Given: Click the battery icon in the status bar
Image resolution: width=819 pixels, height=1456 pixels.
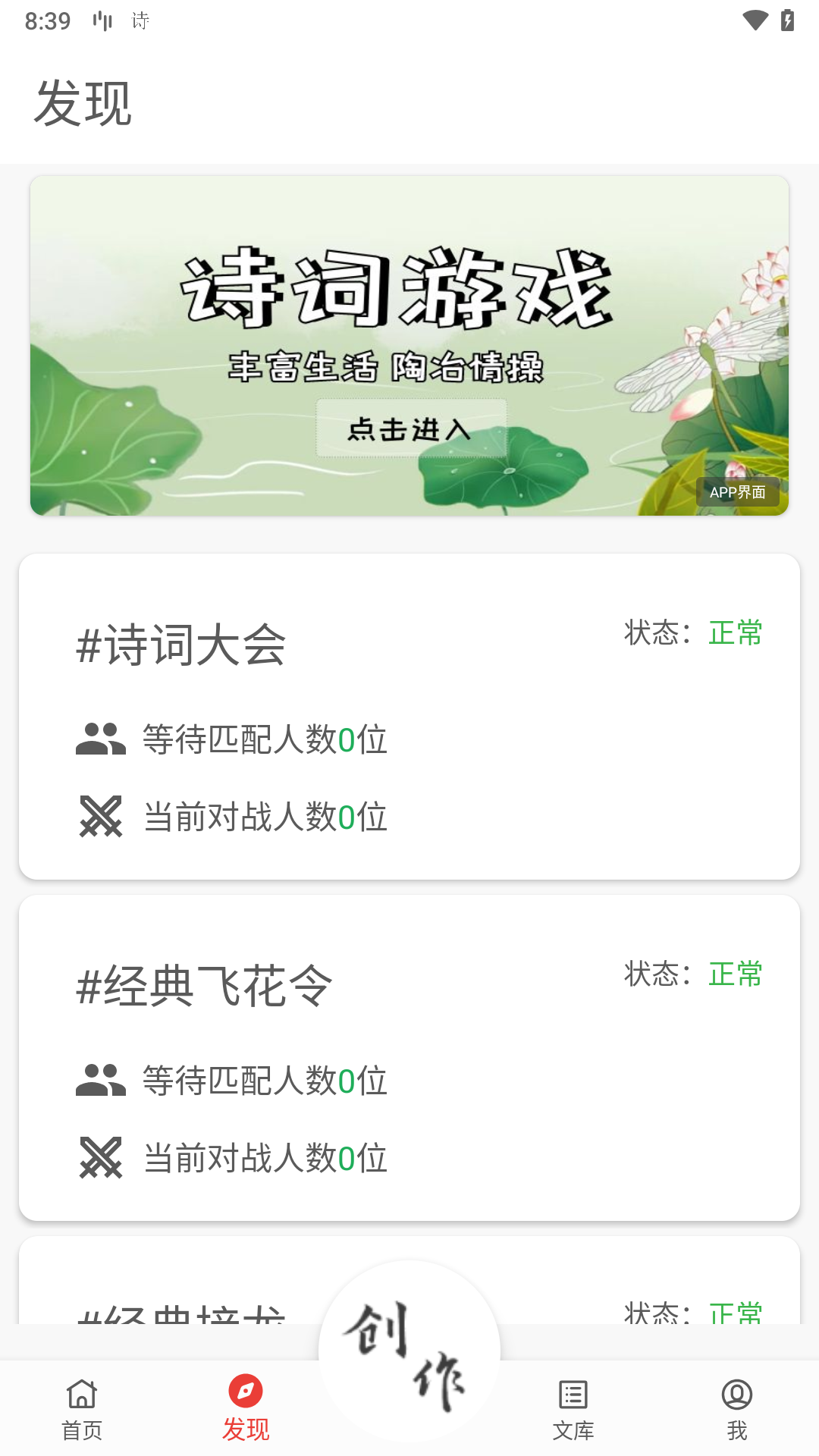Looking at the screenshot, I should (789, 19).
